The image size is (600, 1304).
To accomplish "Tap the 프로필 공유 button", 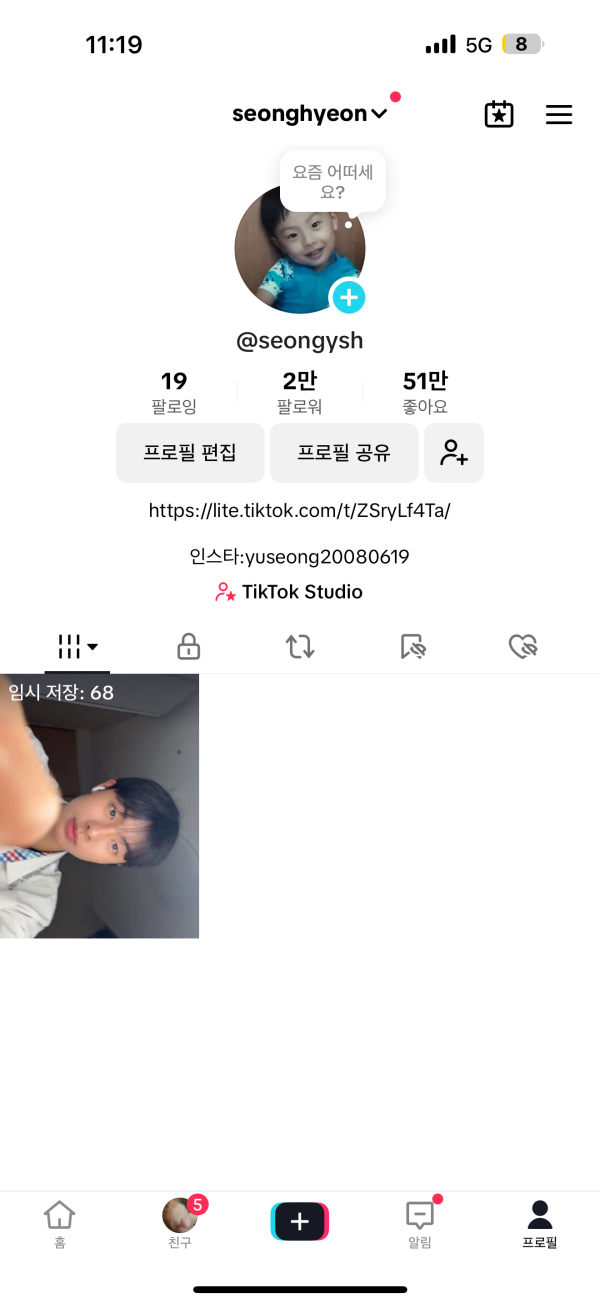I will (344, 452).
